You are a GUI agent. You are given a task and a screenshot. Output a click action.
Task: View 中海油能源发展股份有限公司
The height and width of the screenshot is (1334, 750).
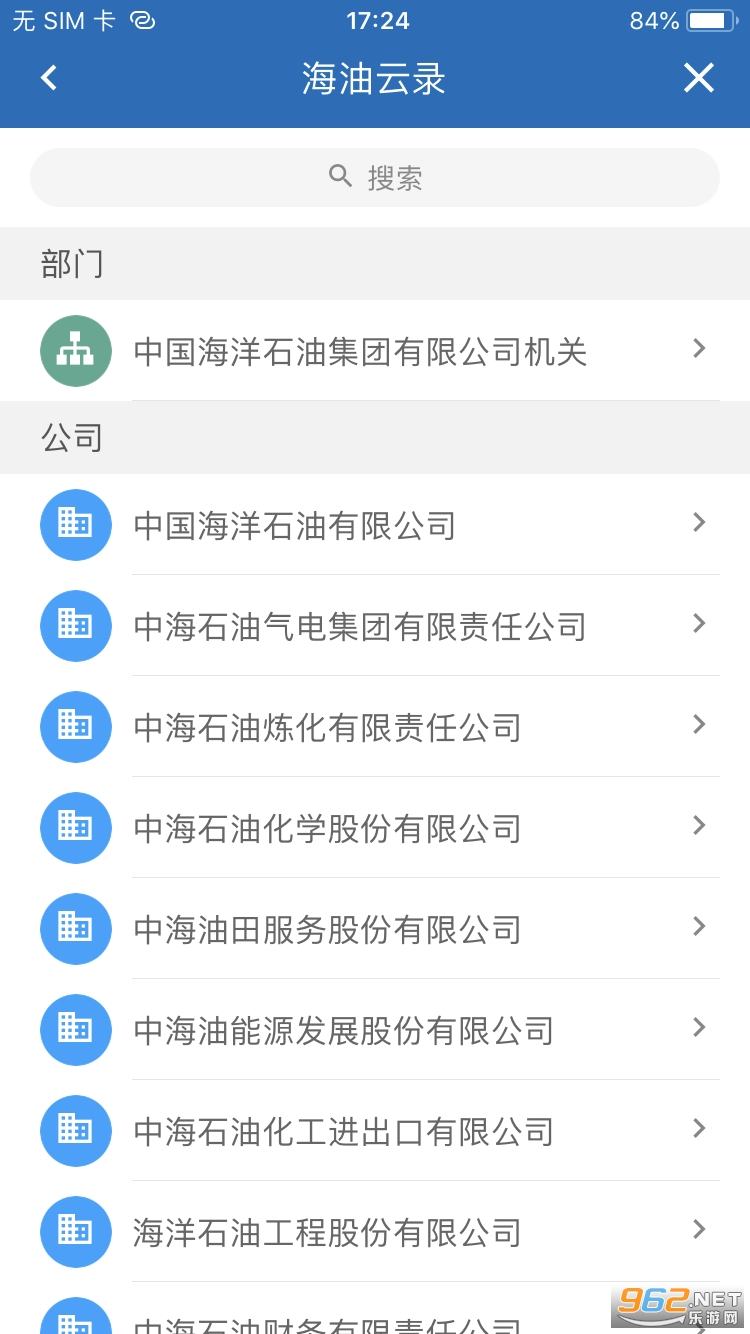click(x=375, y=1030)
